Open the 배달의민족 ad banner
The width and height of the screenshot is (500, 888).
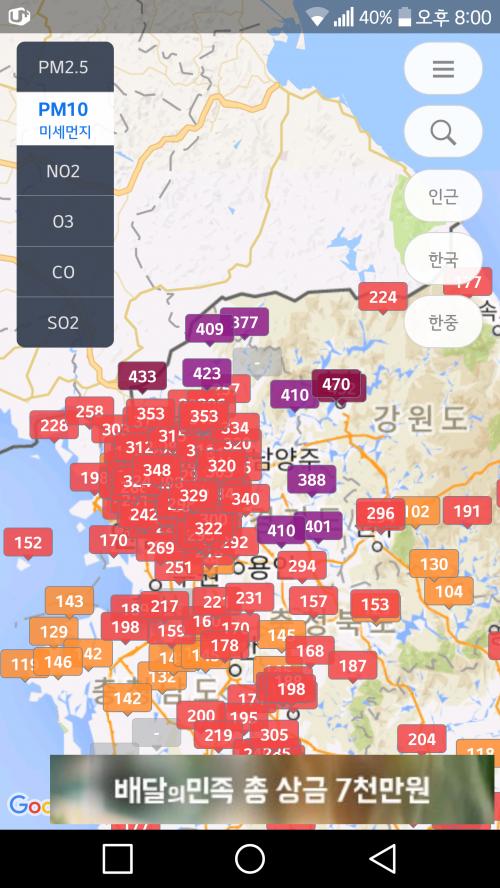[x=272, y=789]
